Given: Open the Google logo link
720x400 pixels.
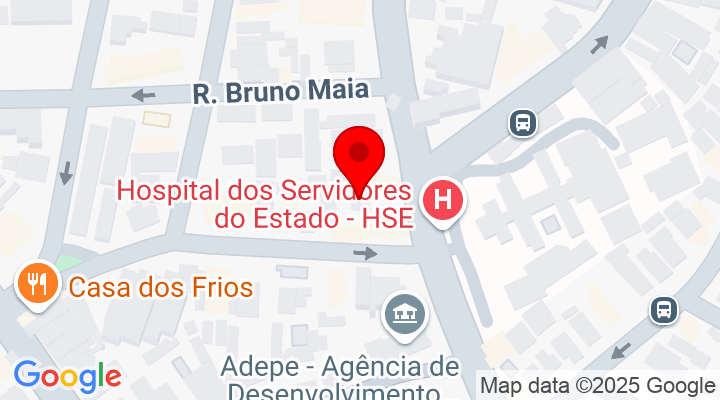Looking at the screenshot, I should [67, 376].
